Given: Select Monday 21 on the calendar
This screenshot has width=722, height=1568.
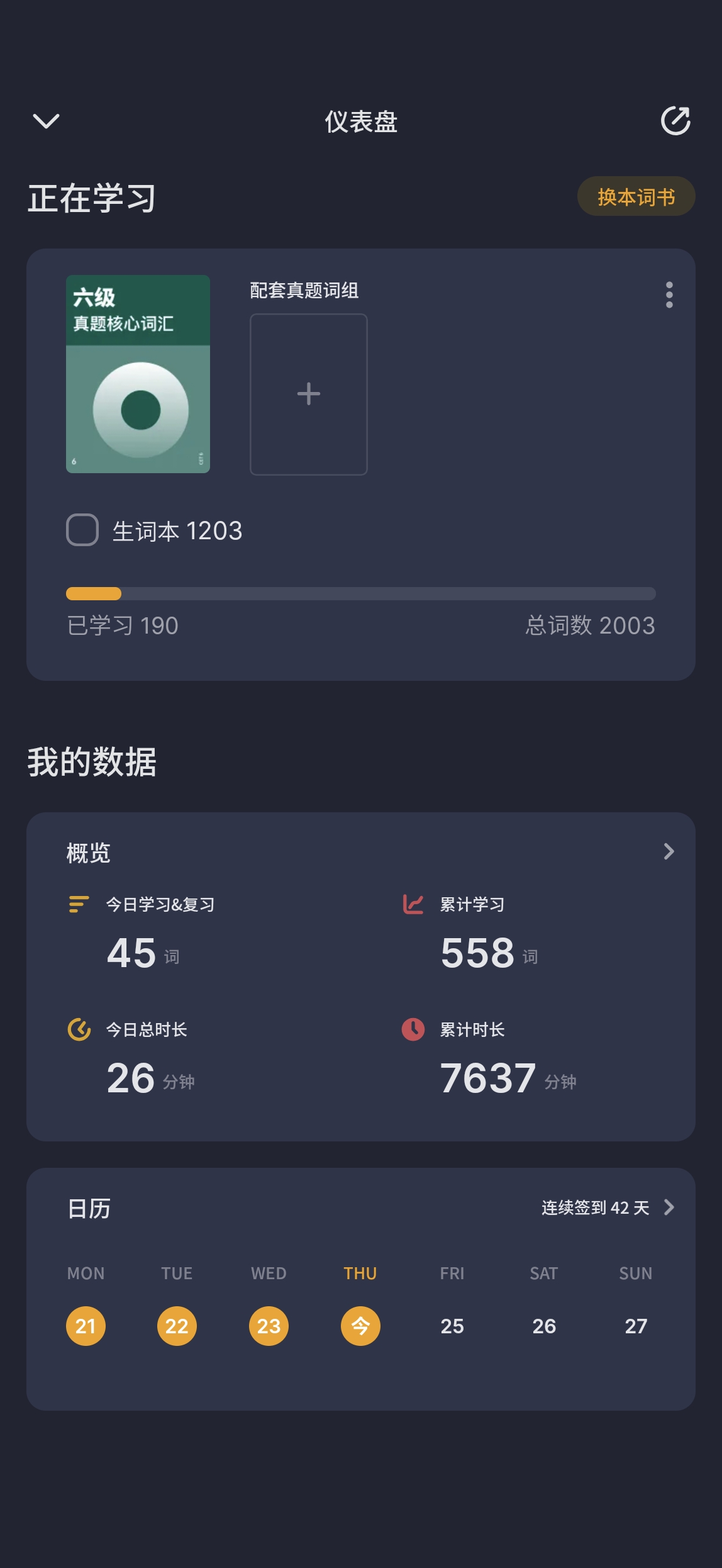Looking at the screenshot, I should (86, 1326).
